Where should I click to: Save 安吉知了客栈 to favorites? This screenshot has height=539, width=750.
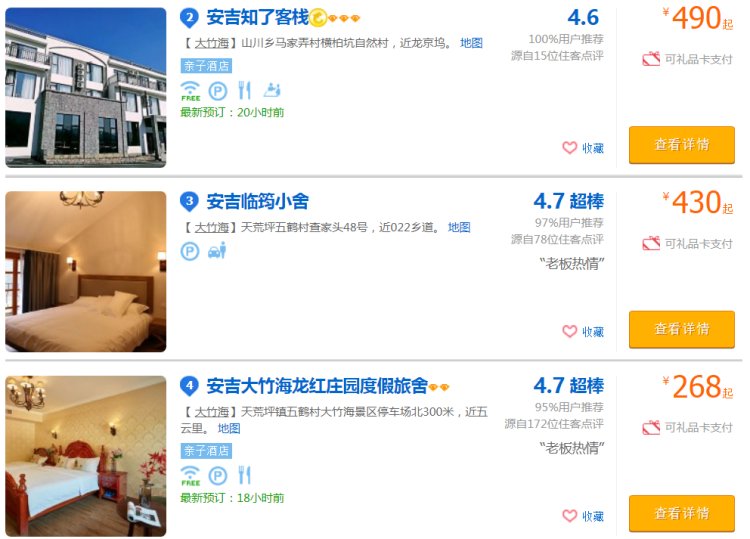point(583,148)
